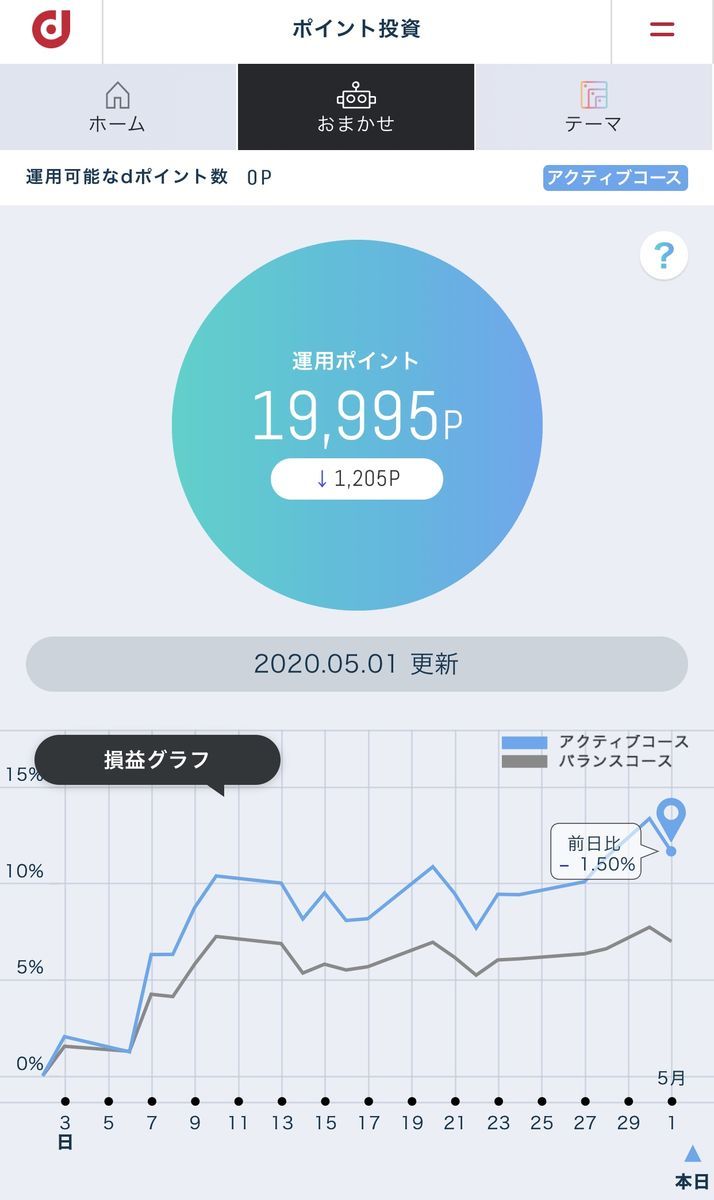Image resolution: width=714 pixels, height=1200 pixels.
Task: Select the おまかせ tab
Action: [356, 108]
